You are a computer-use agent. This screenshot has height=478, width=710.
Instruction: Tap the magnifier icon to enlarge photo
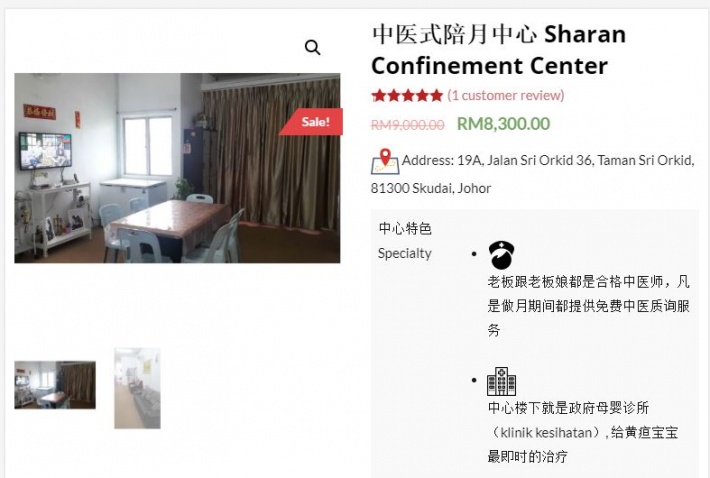[x=313, y=48]
